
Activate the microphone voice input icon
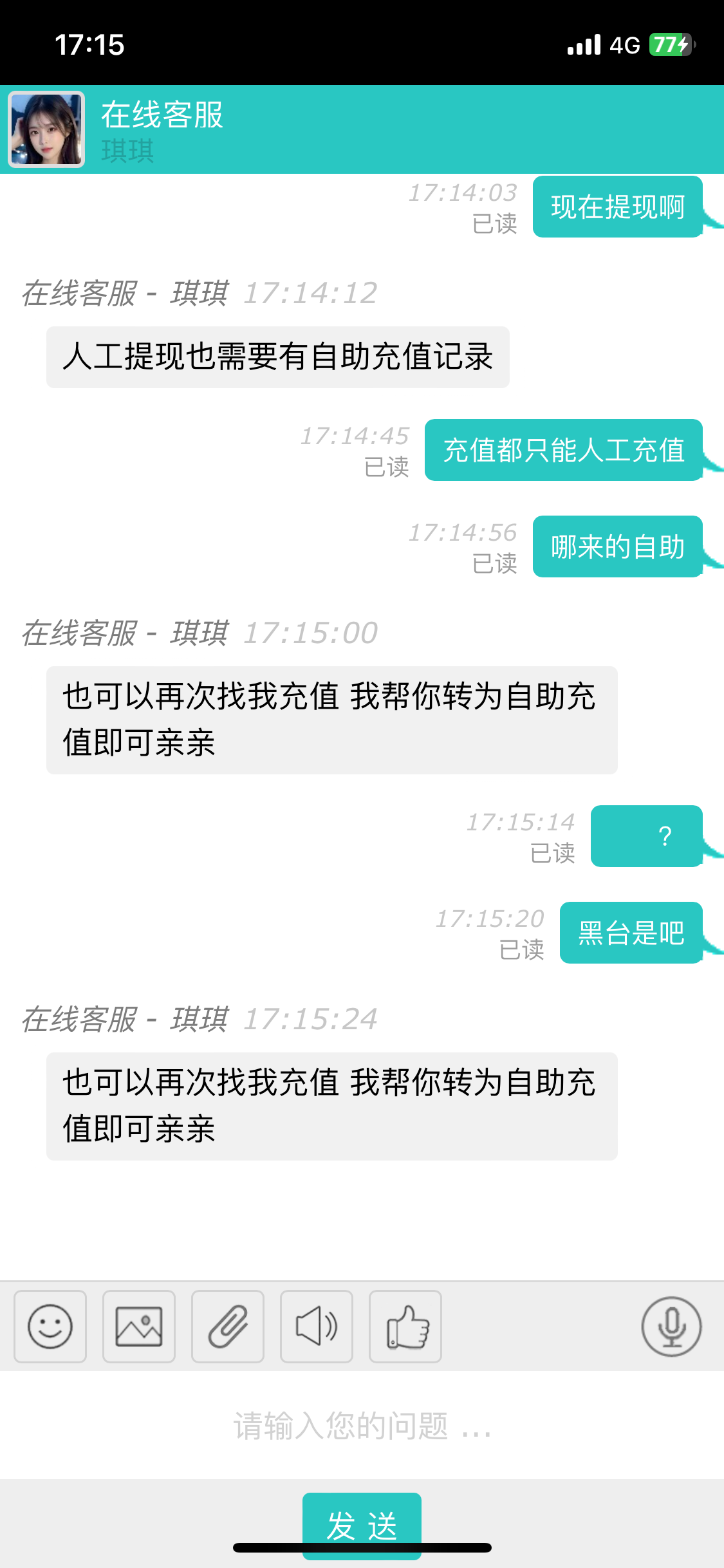pos(671,1327)
